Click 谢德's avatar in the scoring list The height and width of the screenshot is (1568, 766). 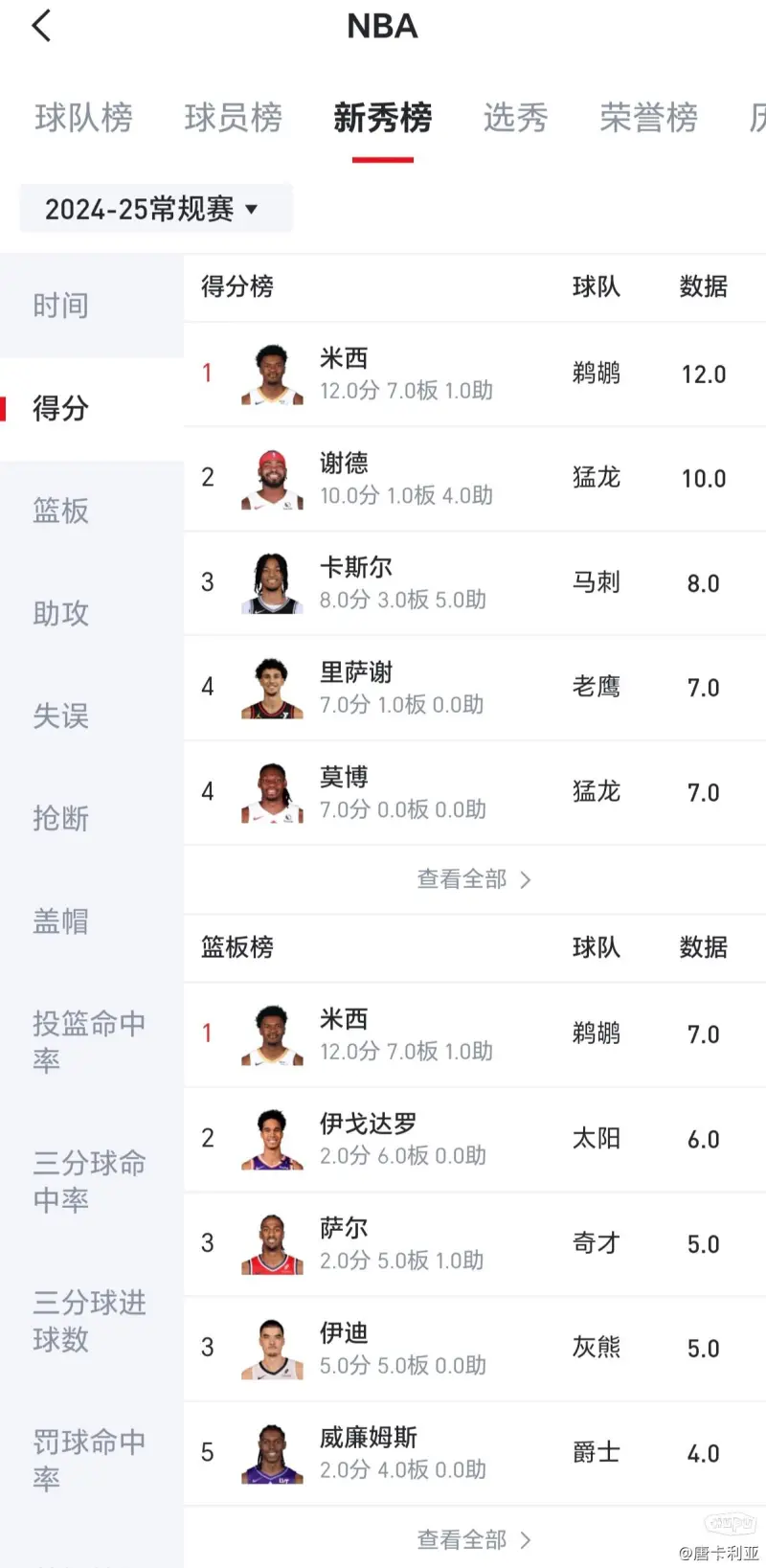(x=271, y=477)
